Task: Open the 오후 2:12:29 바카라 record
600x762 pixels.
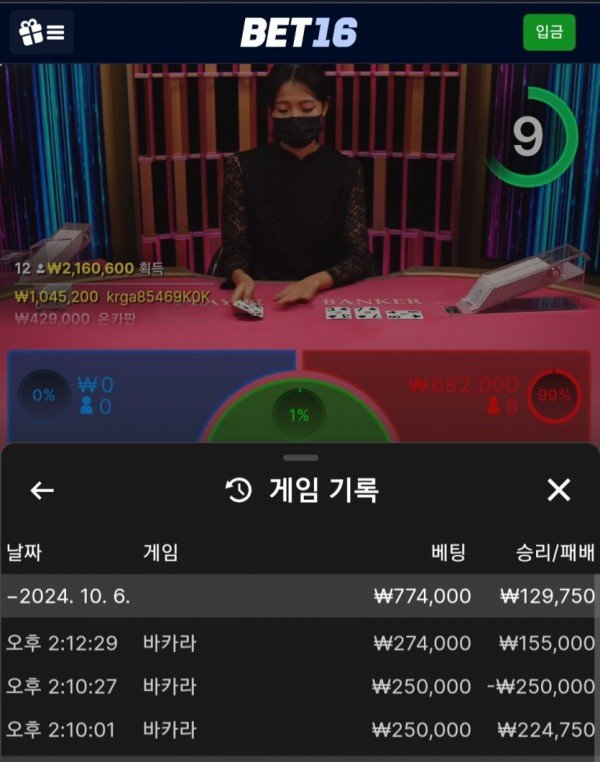Action: click(x=300, y=643)
